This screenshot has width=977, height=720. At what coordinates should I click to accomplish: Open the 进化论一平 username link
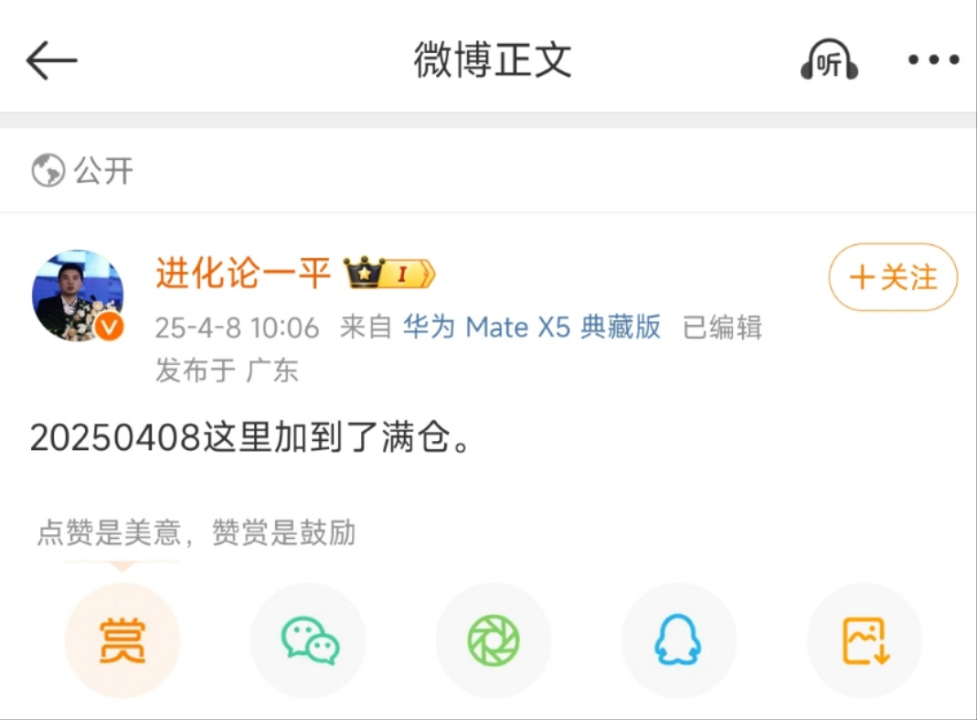pyautogui.click(x=243, y=273)
